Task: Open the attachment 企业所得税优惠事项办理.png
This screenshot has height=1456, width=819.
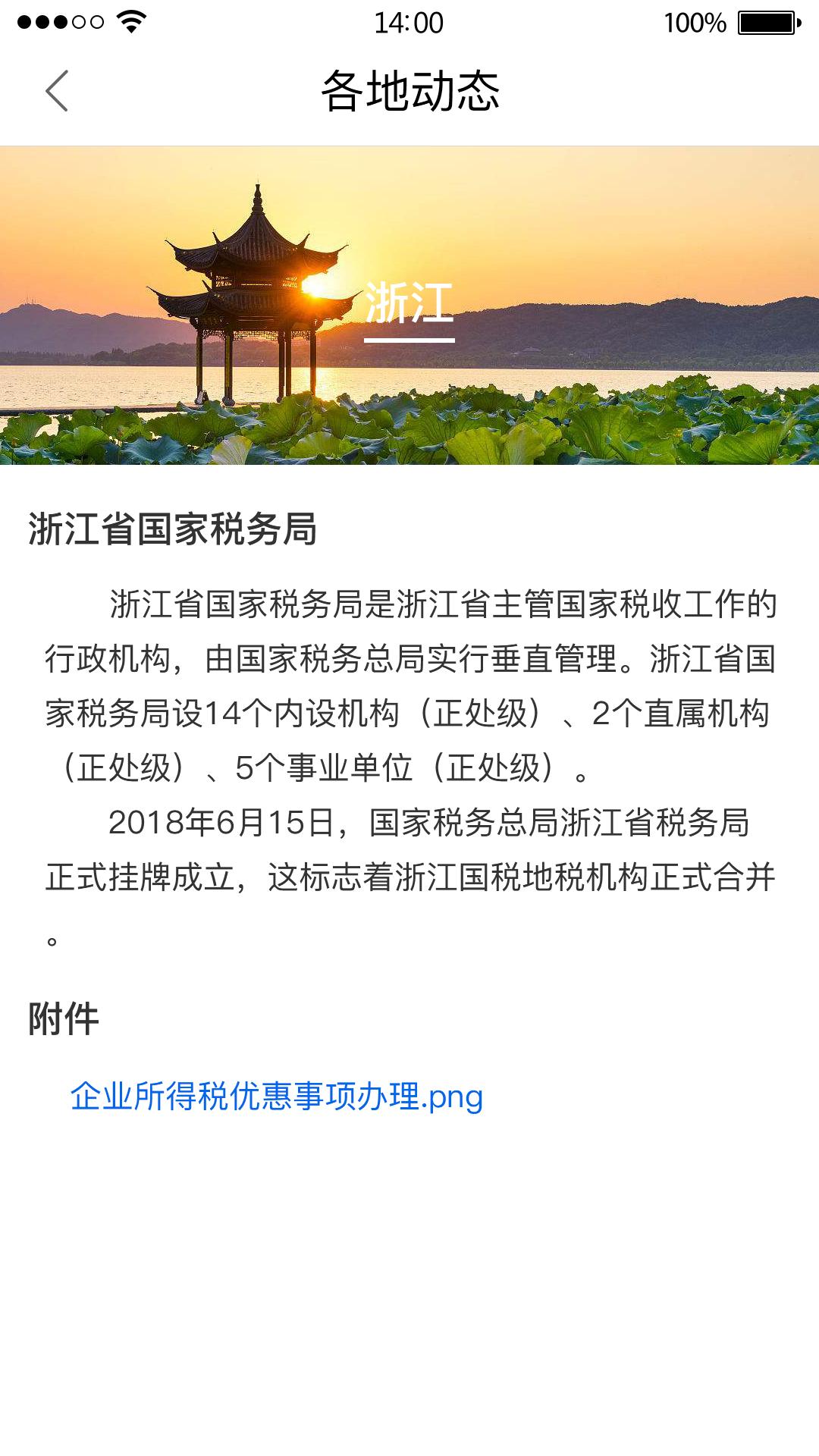Action: pos(277,1096)
